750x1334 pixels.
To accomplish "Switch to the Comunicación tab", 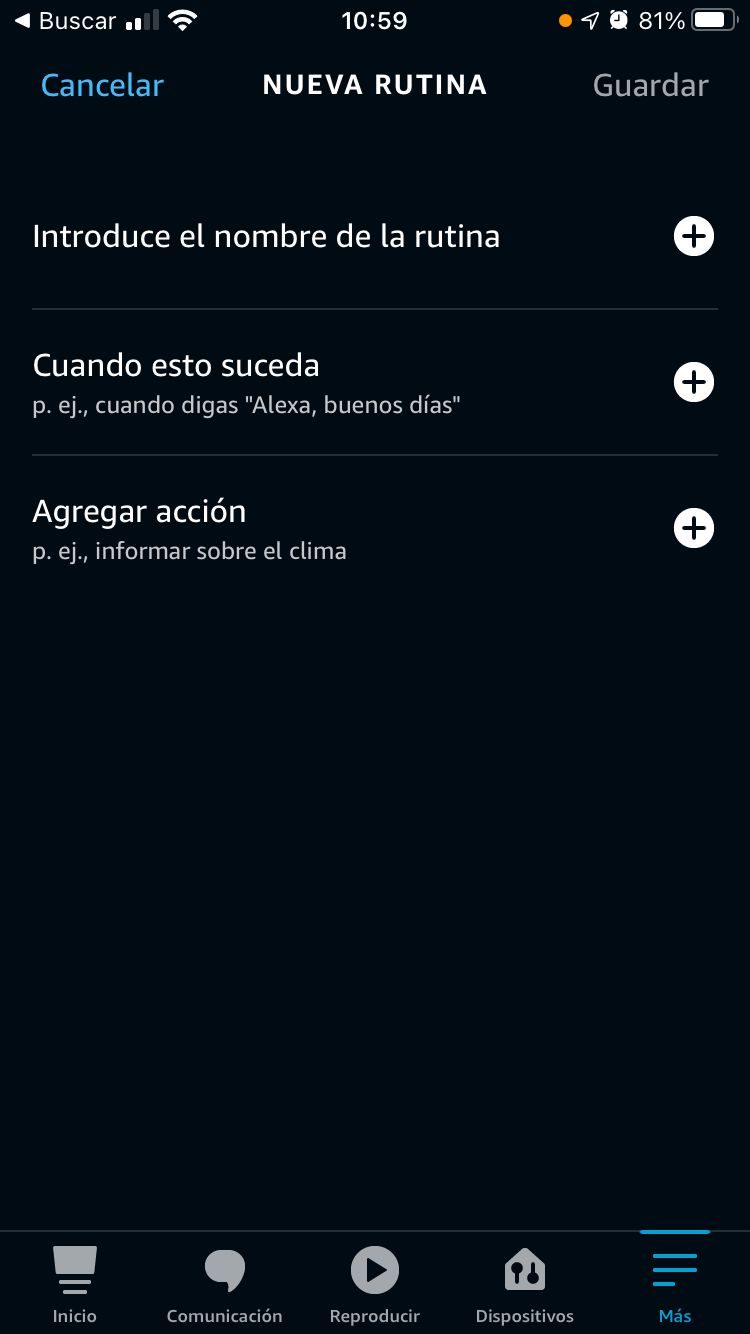I will pyautogui.click(x=224, y=1284).
